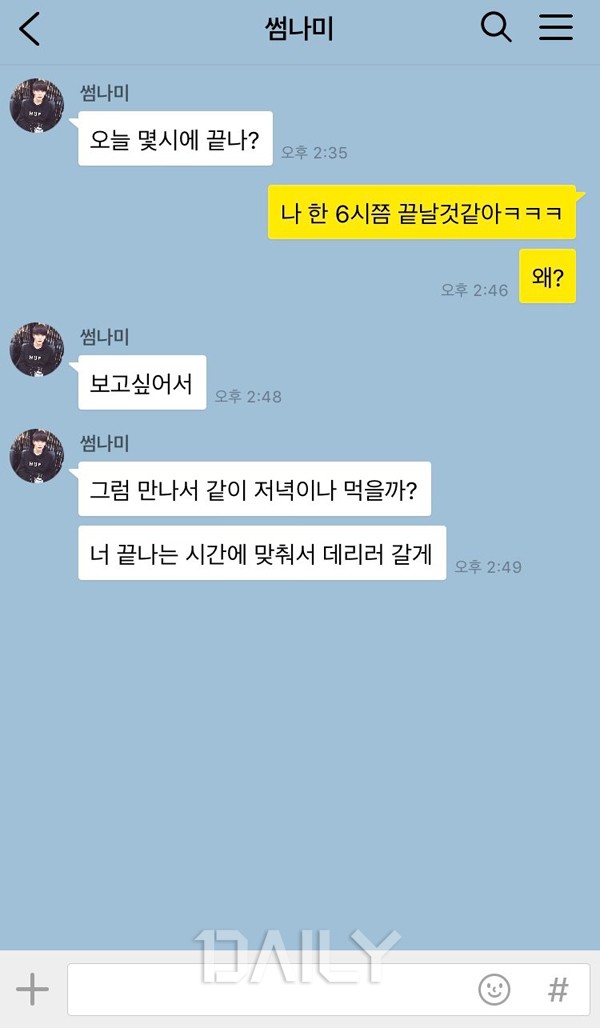Viewport: 600px width, 1028px height.
Task: Search within this chat
Action: coord(496,27)
